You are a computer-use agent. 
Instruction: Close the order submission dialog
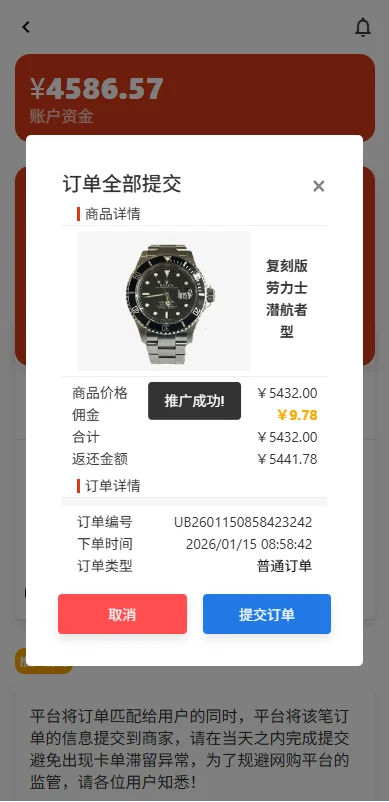tap(318, 186)
